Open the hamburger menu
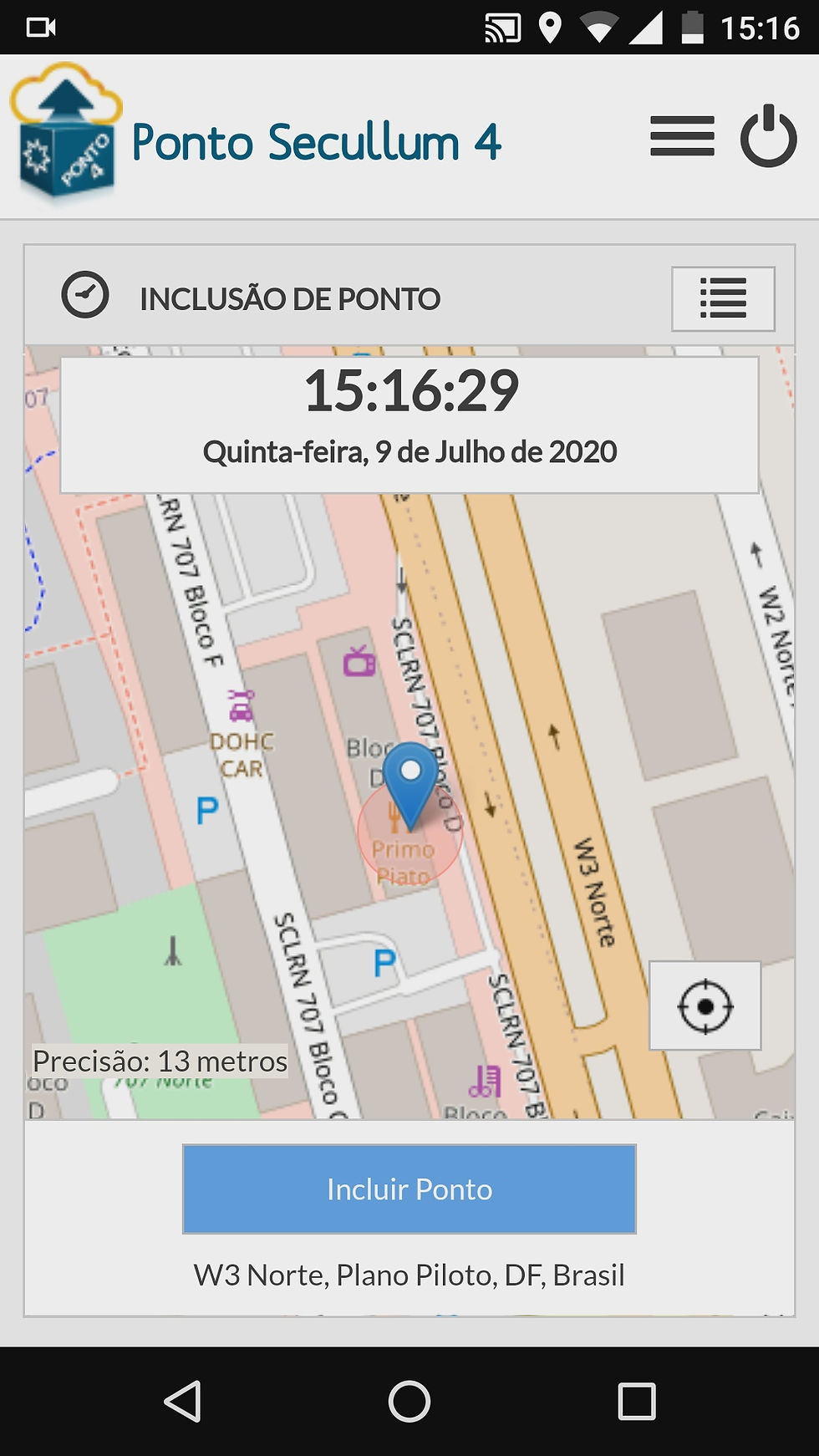The image size is (819, 1456). tap(682, 136)
